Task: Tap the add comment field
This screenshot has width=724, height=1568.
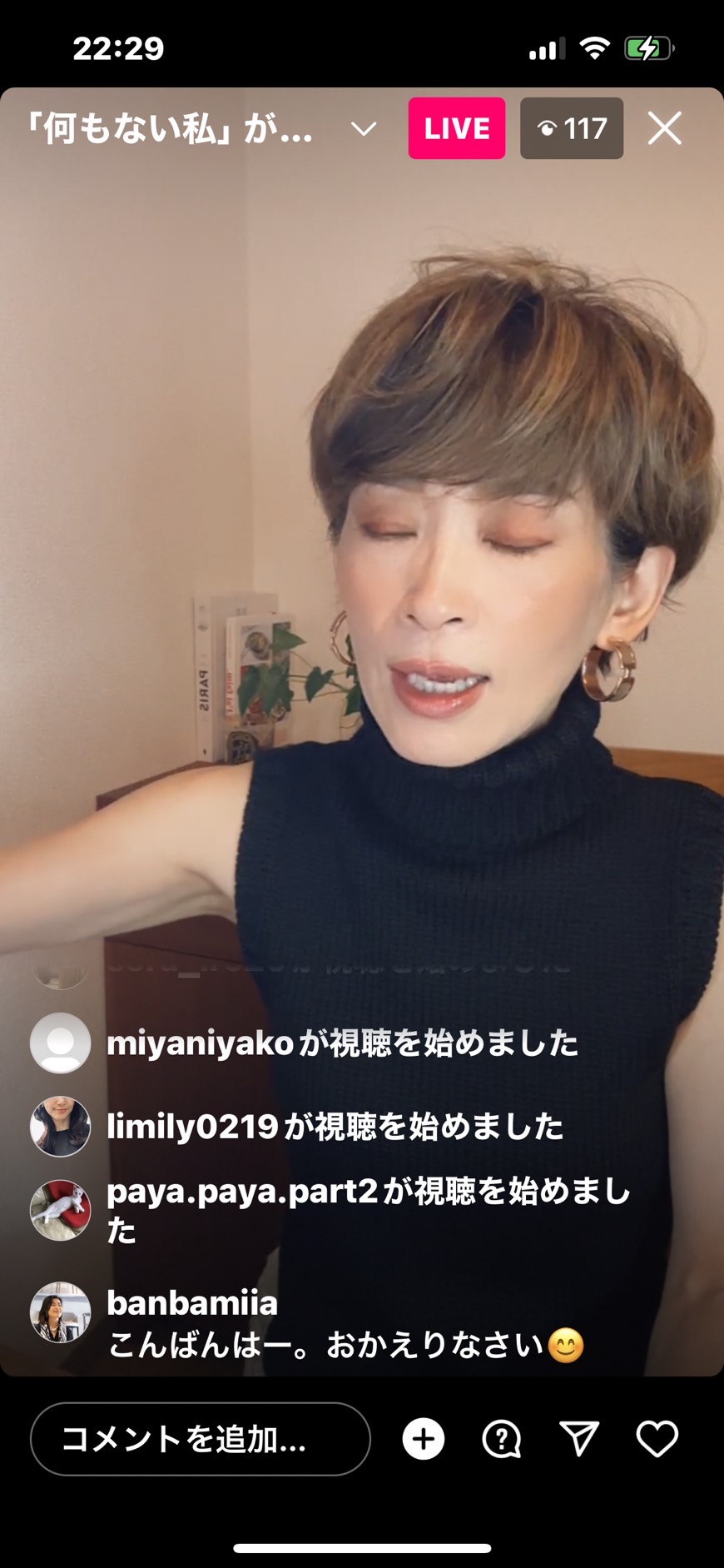Action: click(x=201, y=1439)
